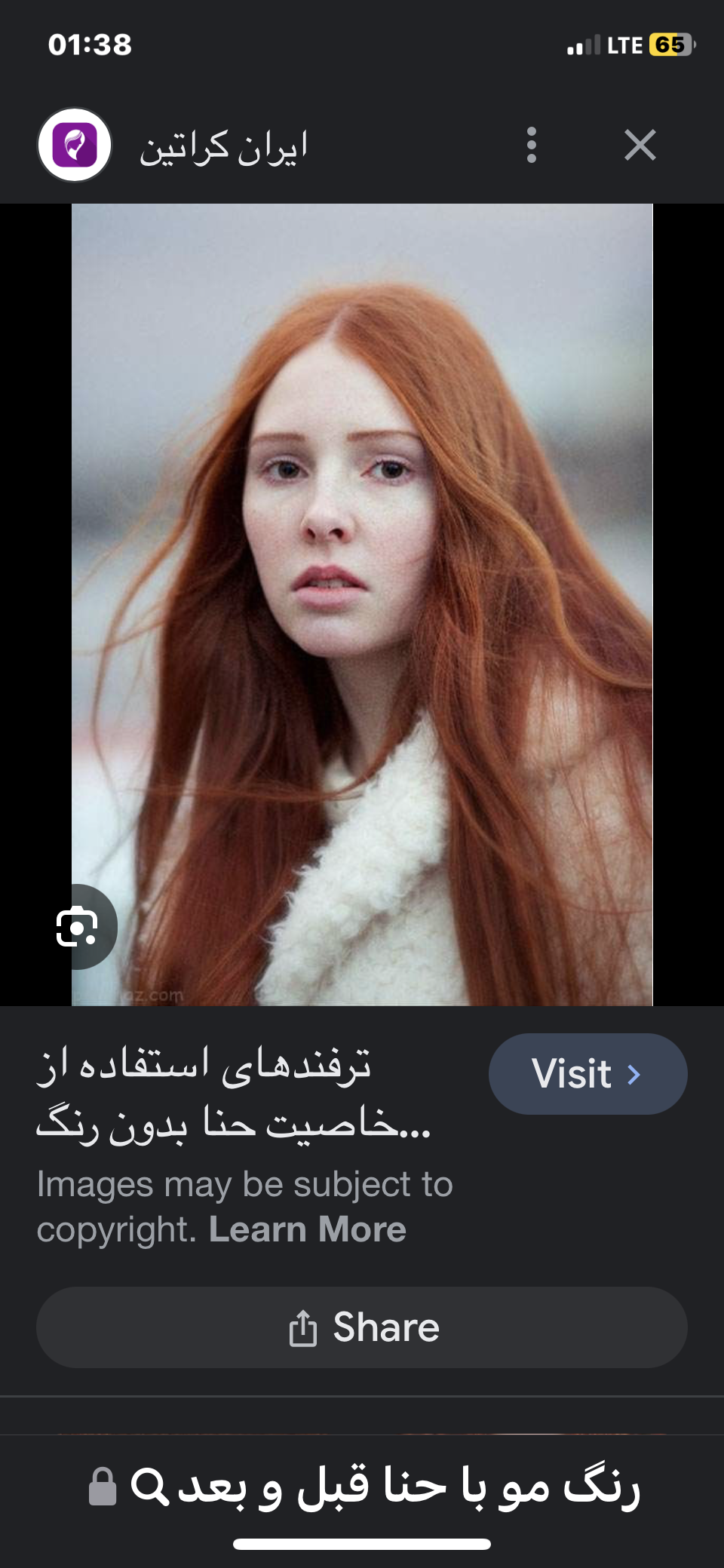Share this image
The width and height of the screenshot is (724, 1568).
click(x=362, y=1327)
